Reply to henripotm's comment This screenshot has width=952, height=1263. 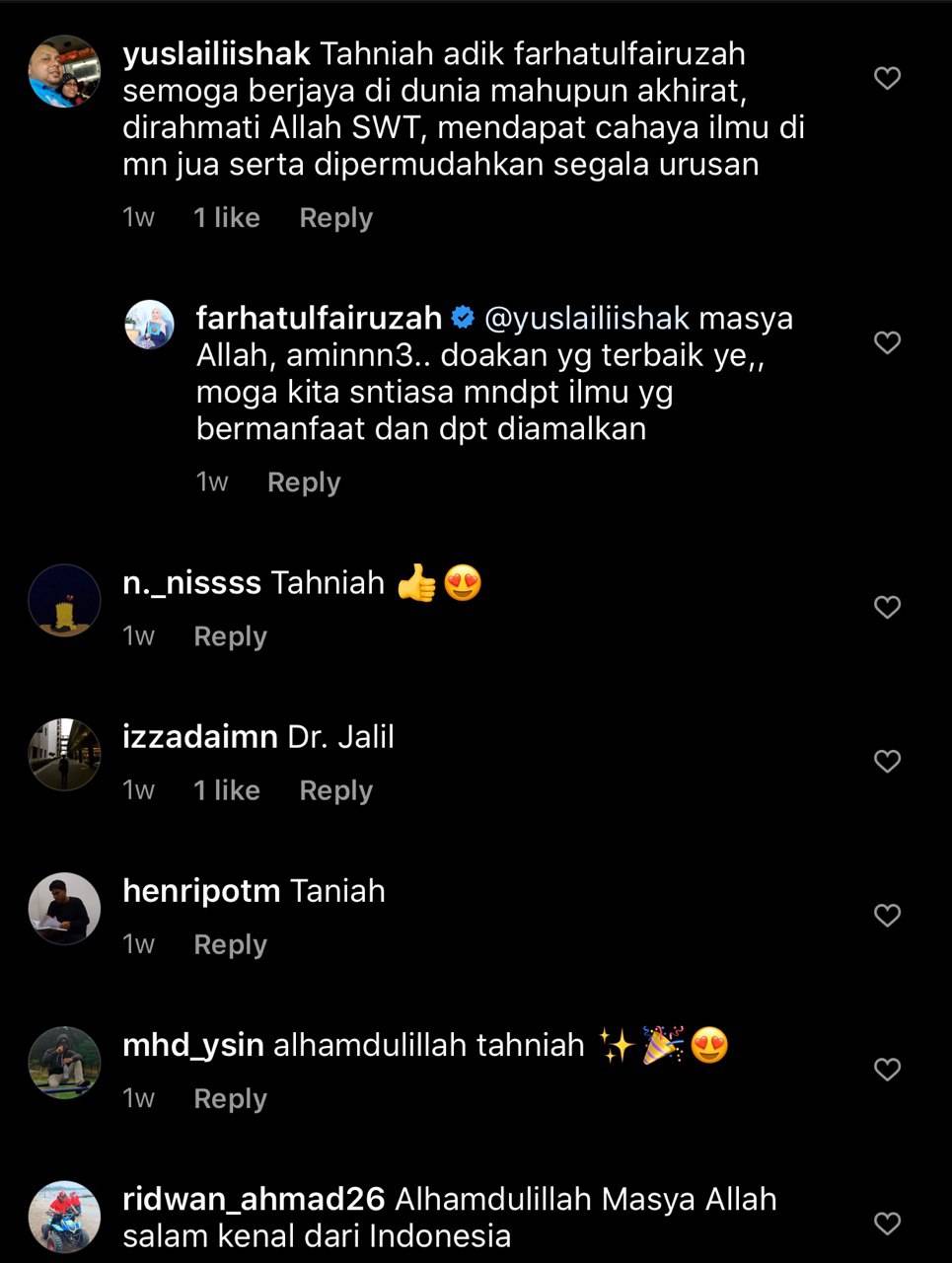(230, 944)
